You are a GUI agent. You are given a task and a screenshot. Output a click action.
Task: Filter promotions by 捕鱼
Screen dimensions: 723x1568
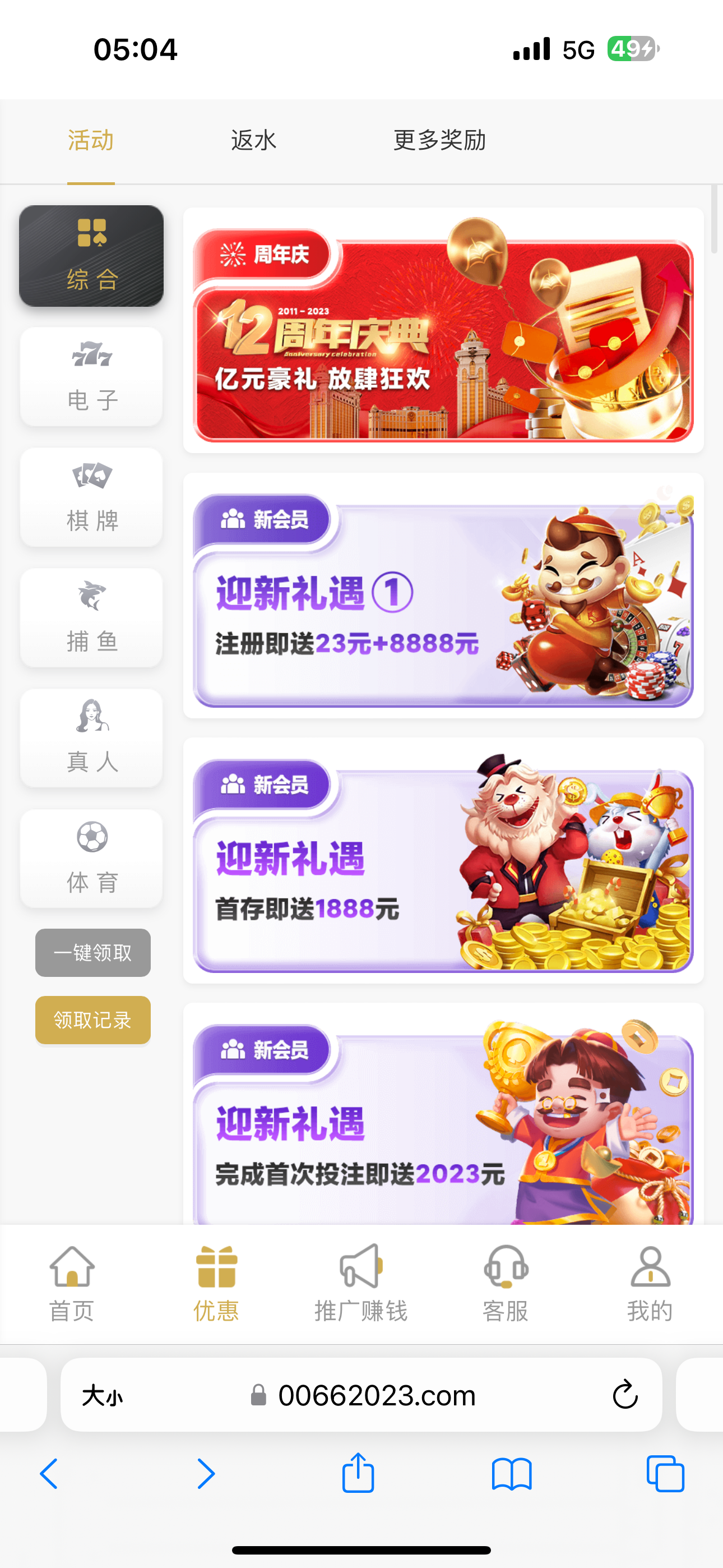(x=91, y=617)
